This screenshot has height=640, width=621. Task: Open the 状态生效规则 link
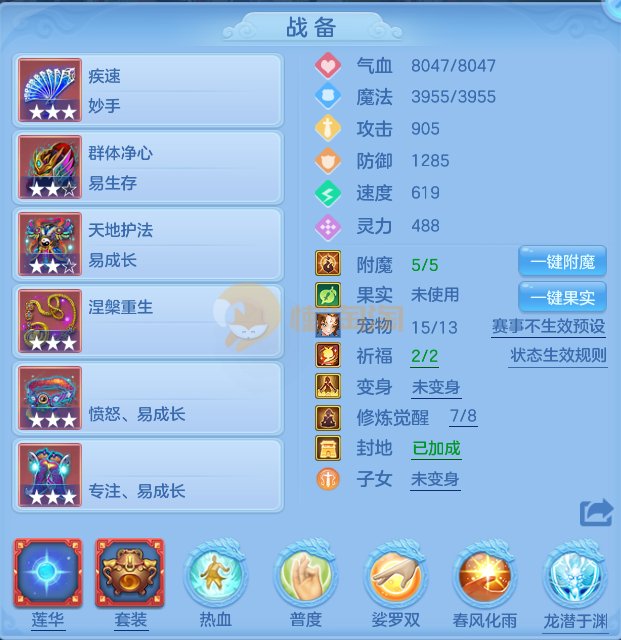pyautogui.click(x=558, y=356)
